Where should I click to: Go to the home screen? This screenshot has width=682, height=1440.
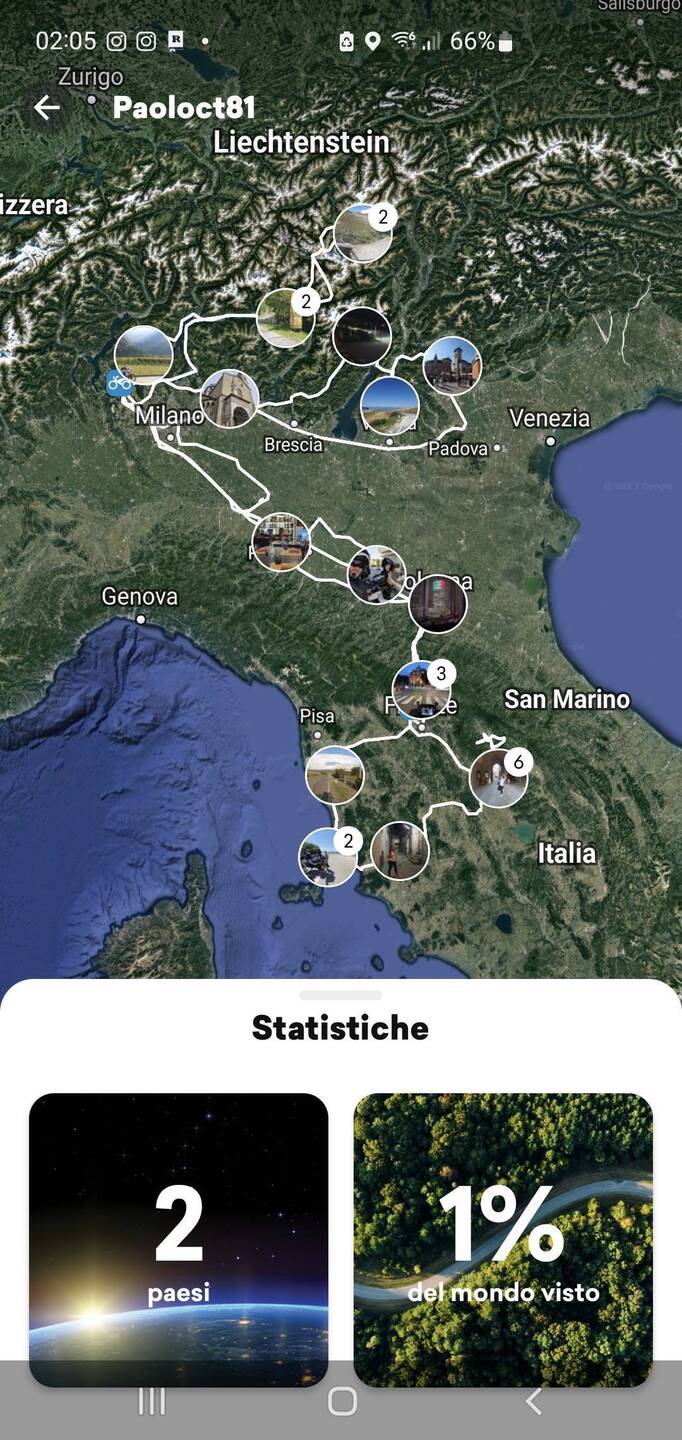(342, 1402)
